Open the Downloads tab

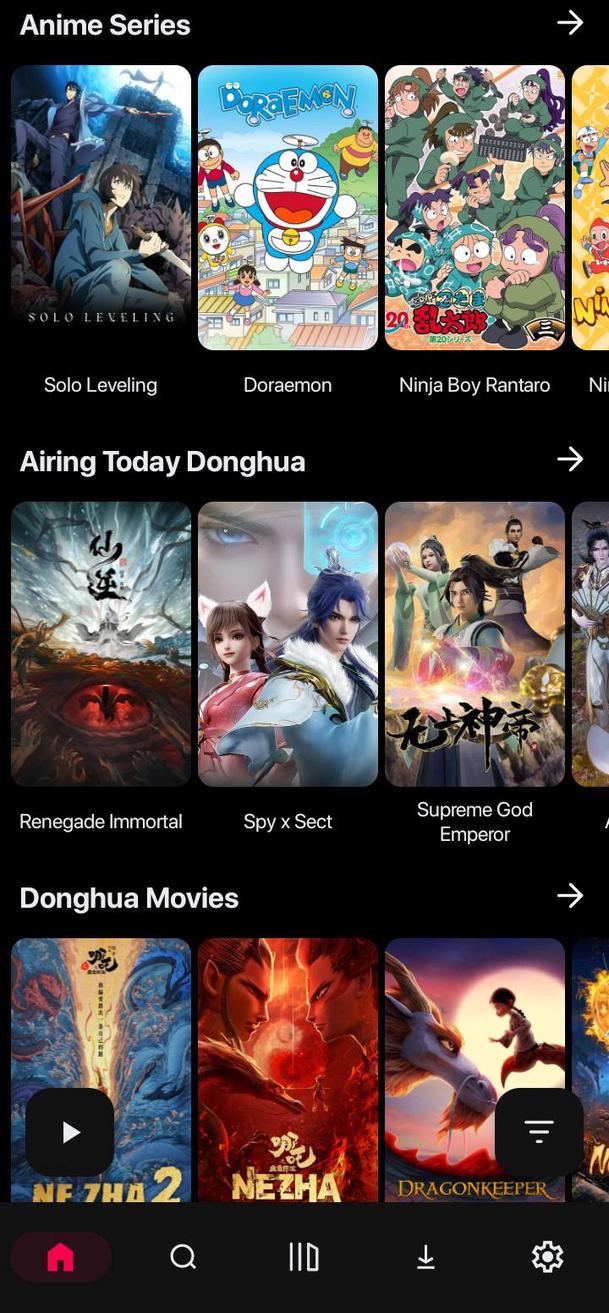(x=426, y=1257)
